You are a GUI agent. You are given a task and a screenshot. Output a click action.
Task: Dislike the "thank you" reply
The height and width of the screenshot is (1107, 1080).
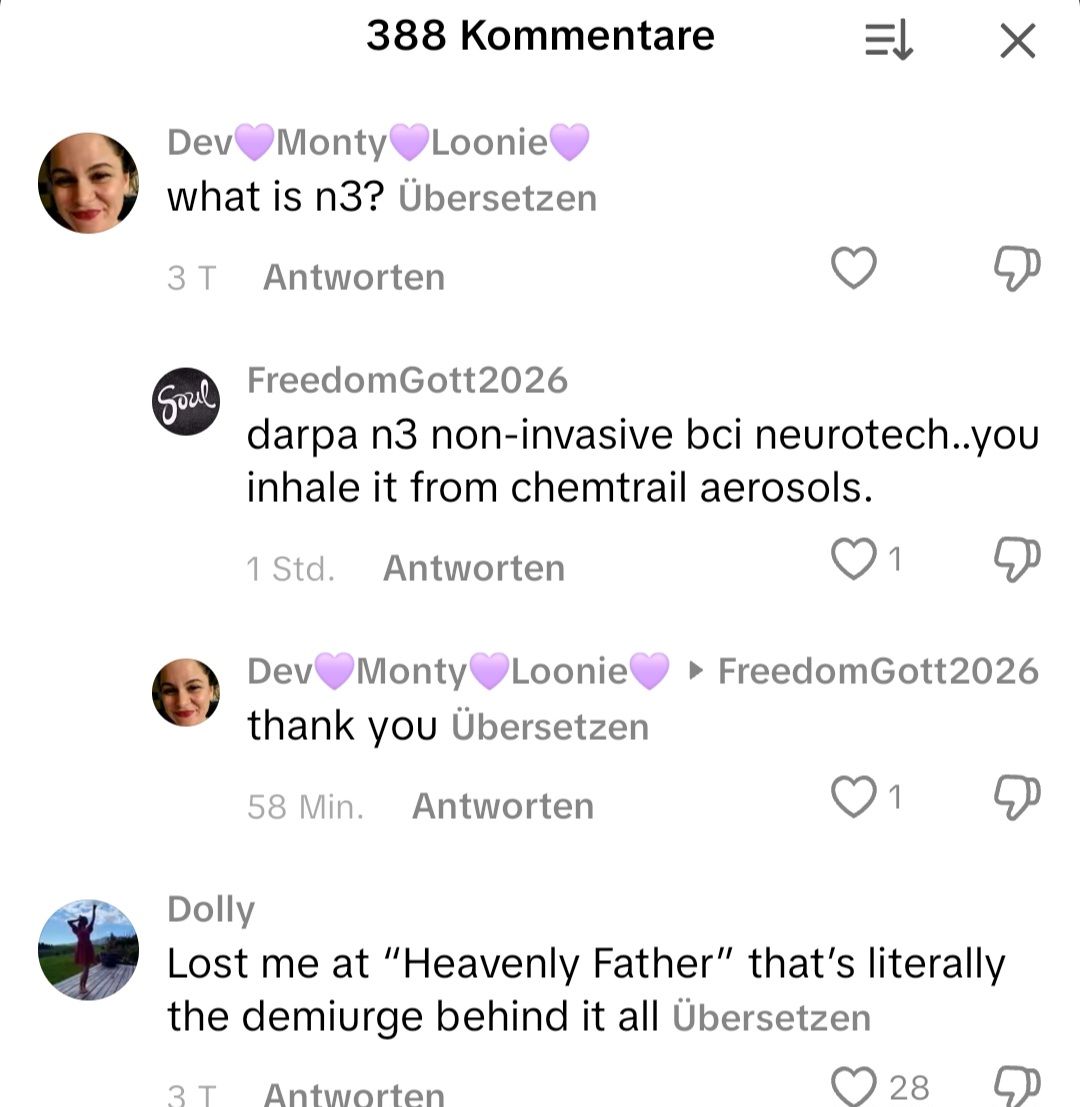[1017, 797]
